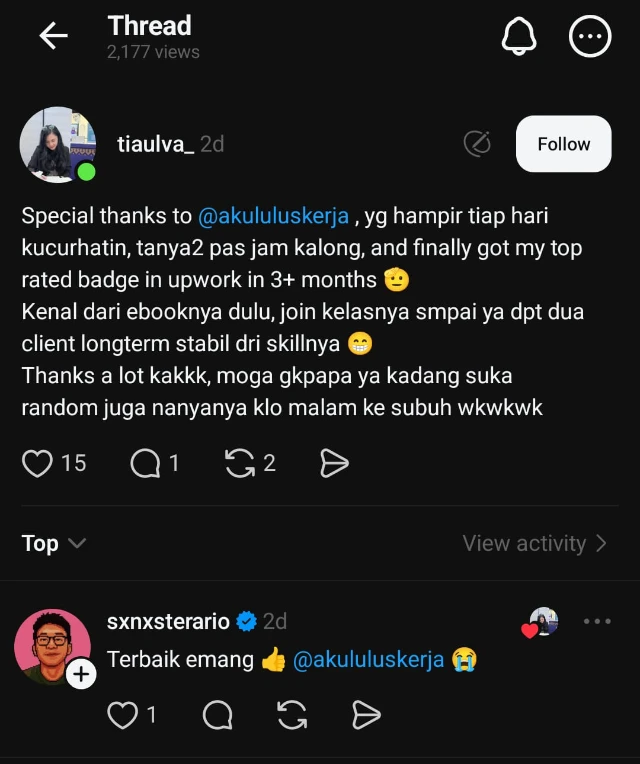Go back using the arrow

tap(53, 37)
